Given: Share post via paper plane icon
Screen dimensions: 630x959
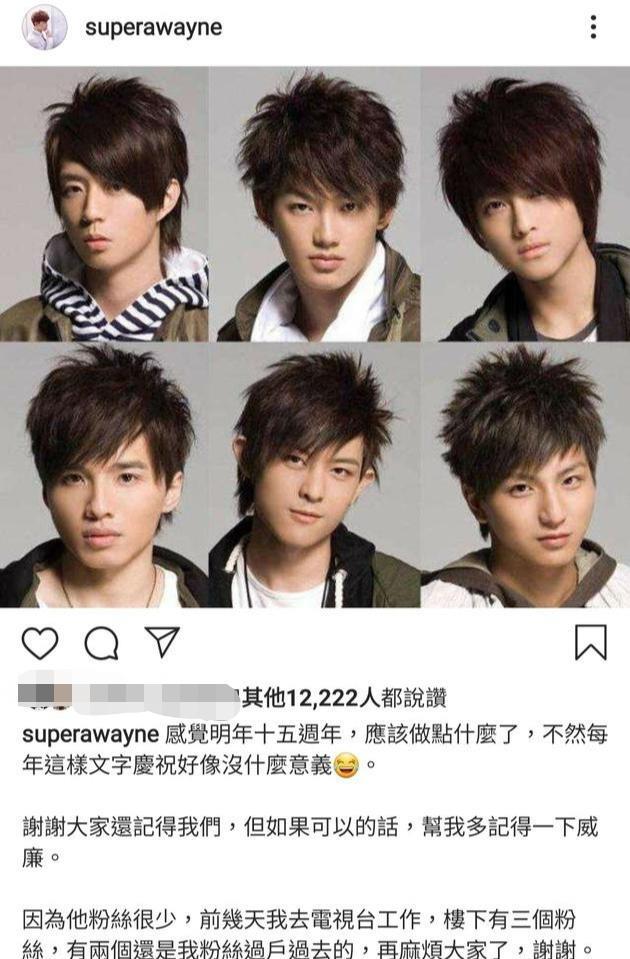Looking at the screenshot, I should point(162,642).
